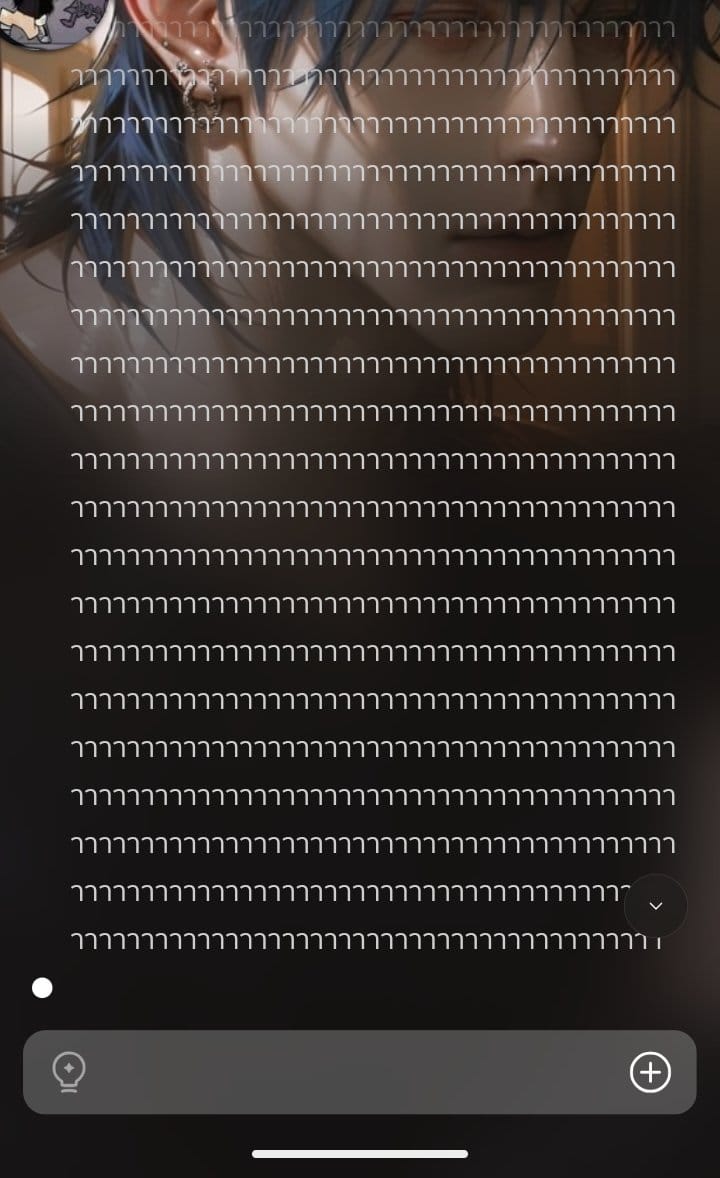Open the lightbulb suggestion icon
The image size is (720, 1178).
pos(68,1071)
